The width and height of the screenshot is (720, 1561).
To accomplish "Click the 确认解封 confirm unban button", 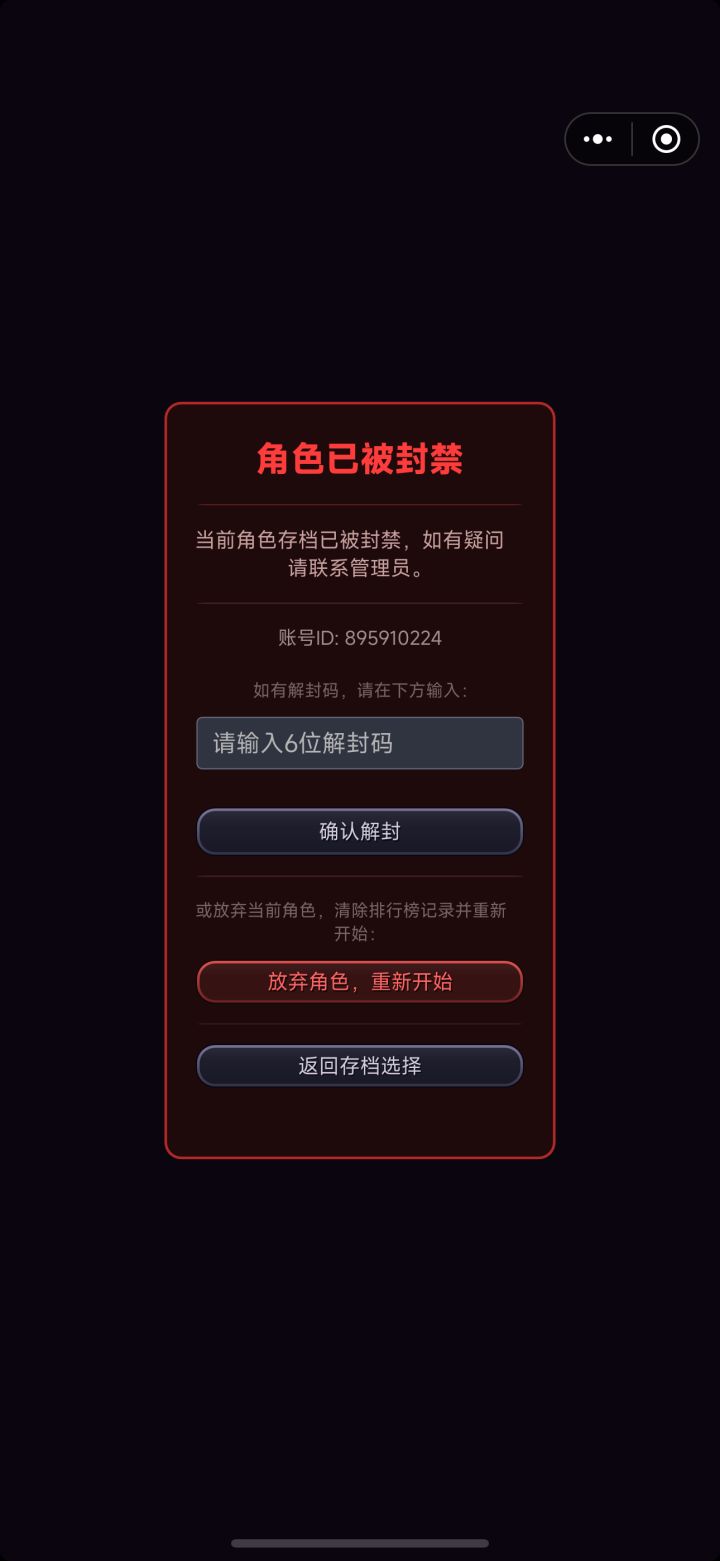I will [x=360, y=831].
